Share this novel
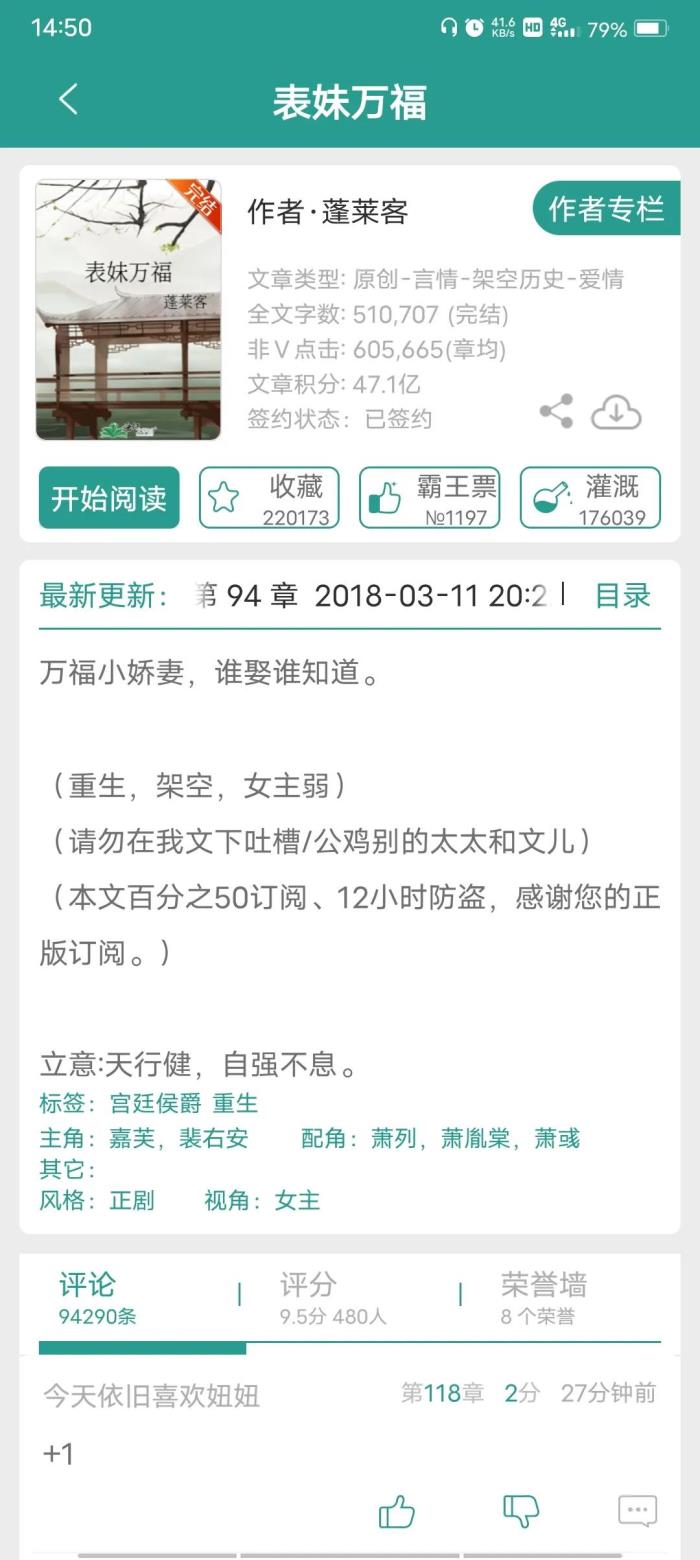The image size is (700, 1560). 556,411
